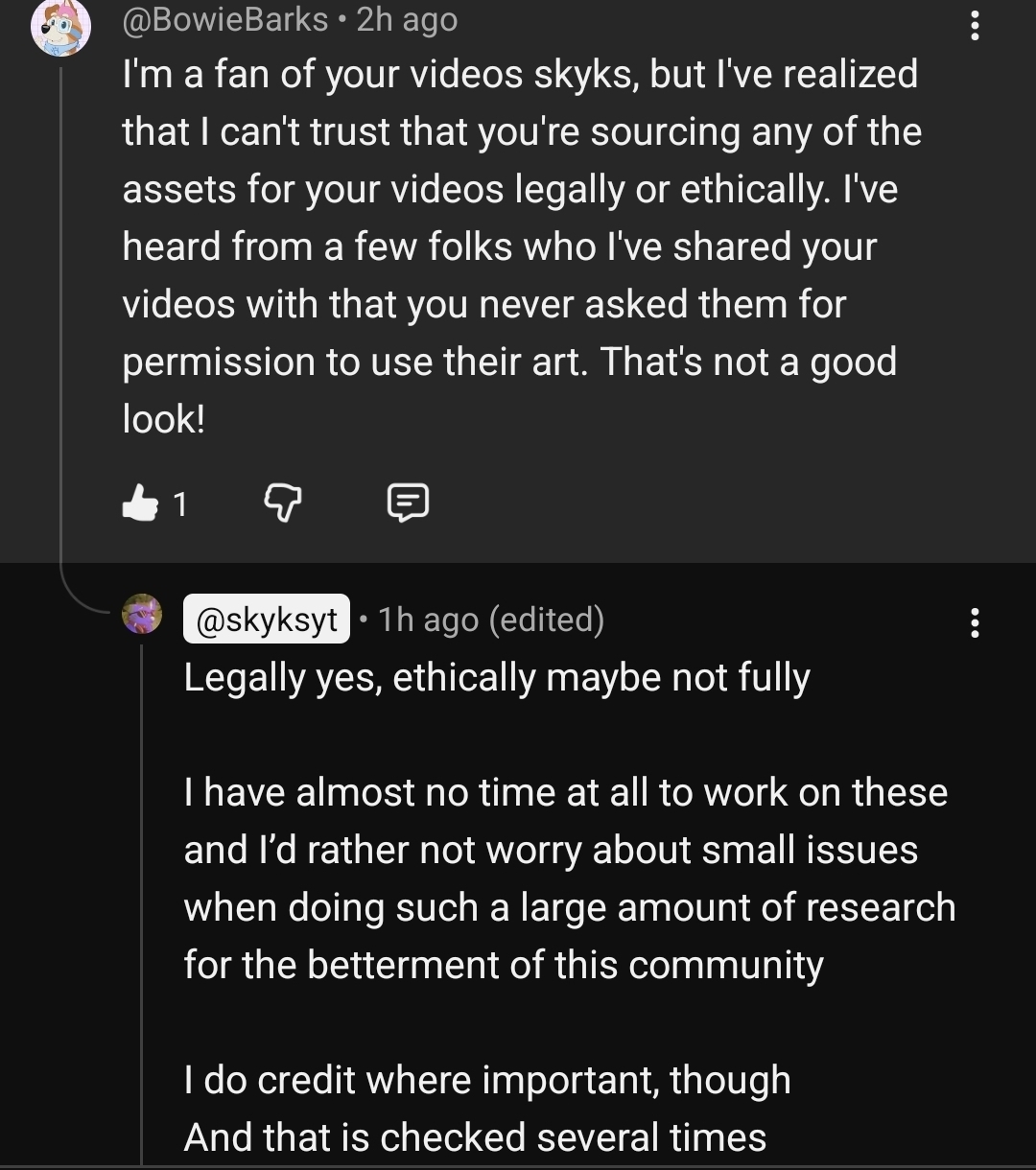Open skyksyt's avatar next to the reply
Viewport: 1036px width, 1170px height.
coord(142,615)
